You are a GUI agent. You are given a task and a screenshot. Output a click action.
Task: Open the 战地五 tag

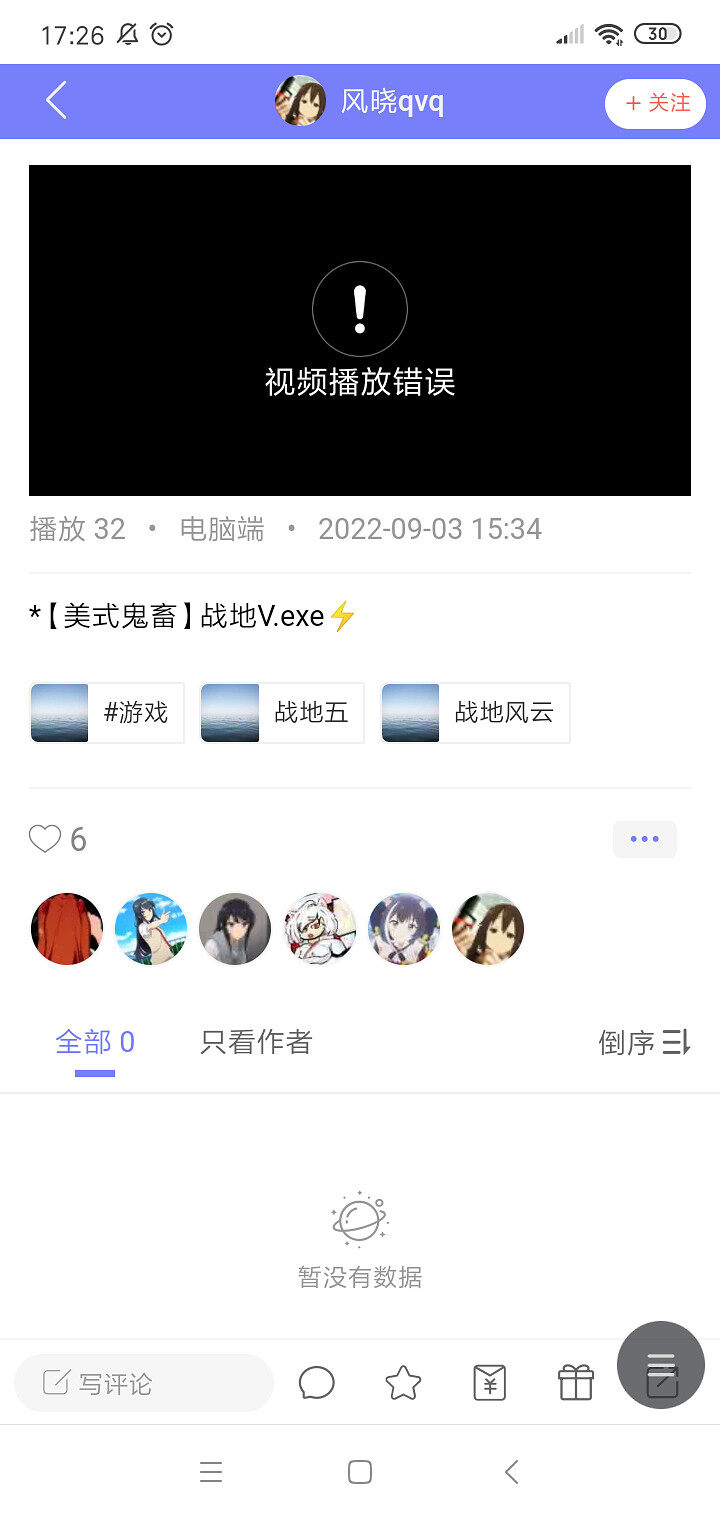pos(282,713)
